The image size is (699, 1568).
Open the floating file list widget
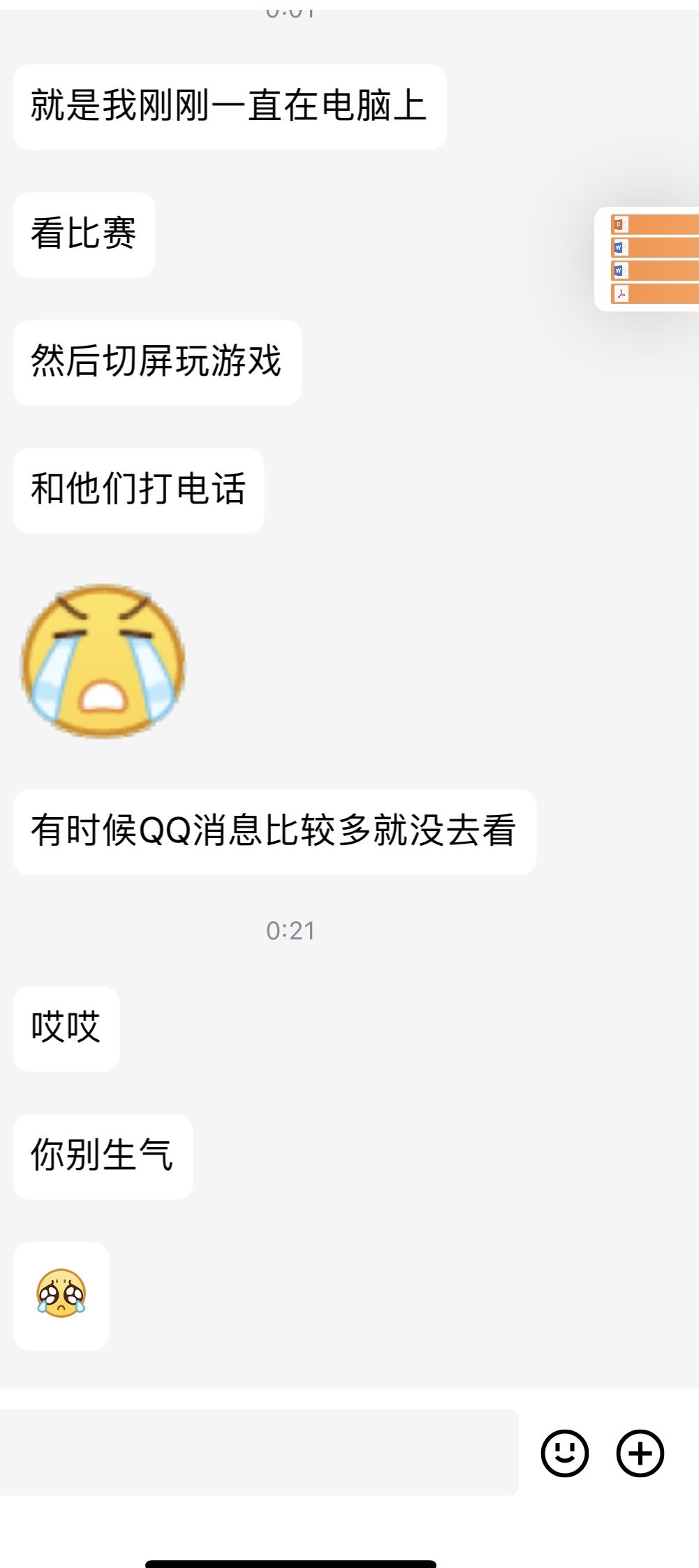[x=649, y=259]
